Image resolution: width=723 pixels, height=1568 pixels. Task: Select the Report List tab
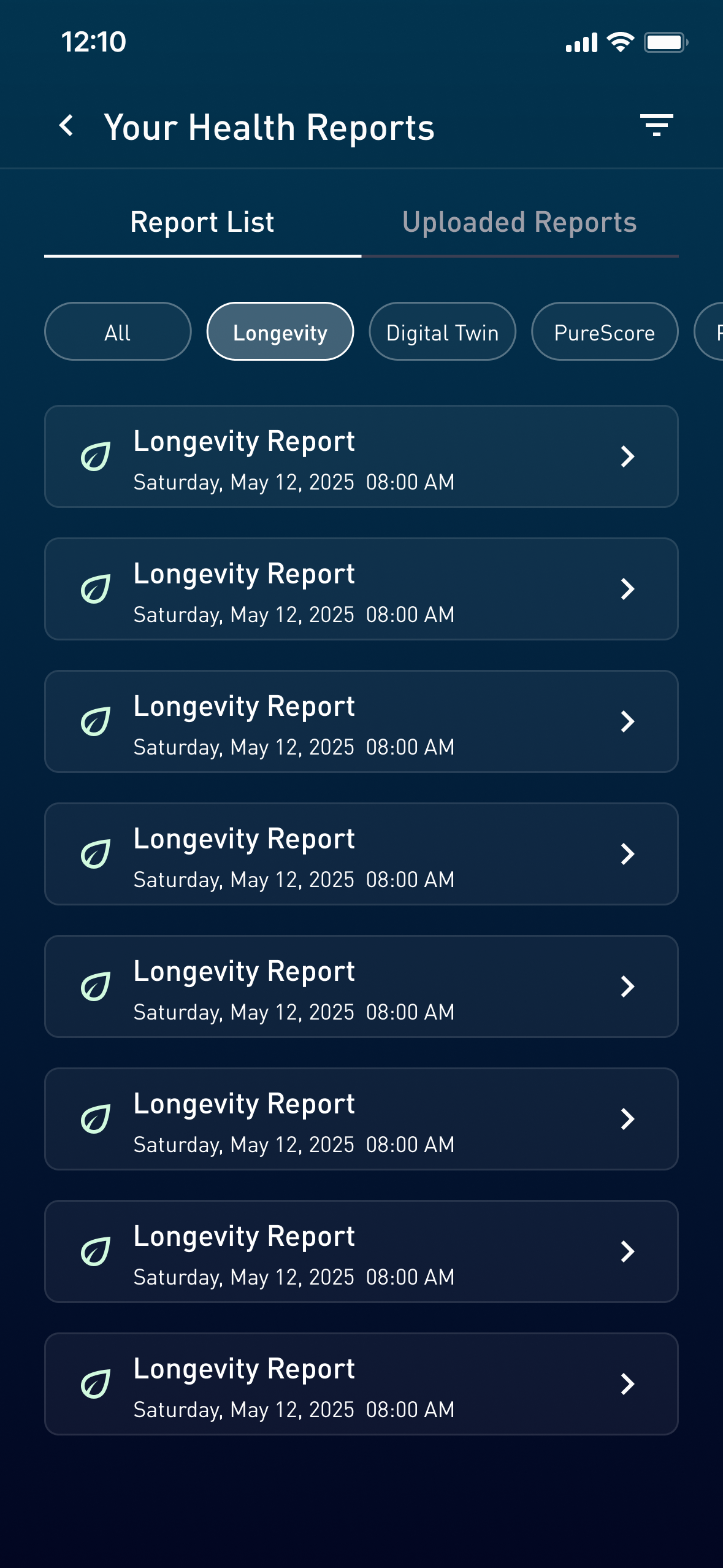[x=202, y=223]
